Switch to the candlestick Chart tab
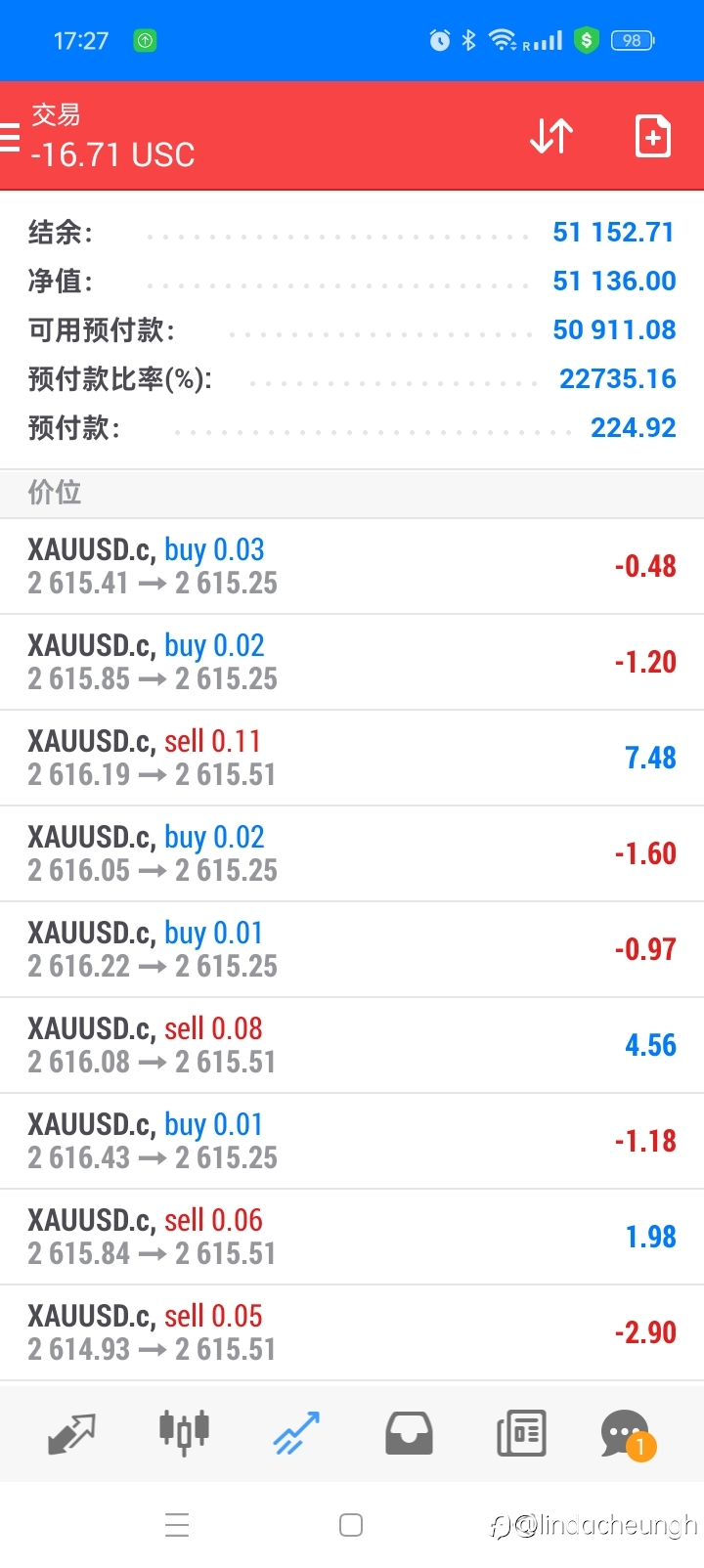This screenshot has height=1568, width=704. click(x=184, y=1433)
